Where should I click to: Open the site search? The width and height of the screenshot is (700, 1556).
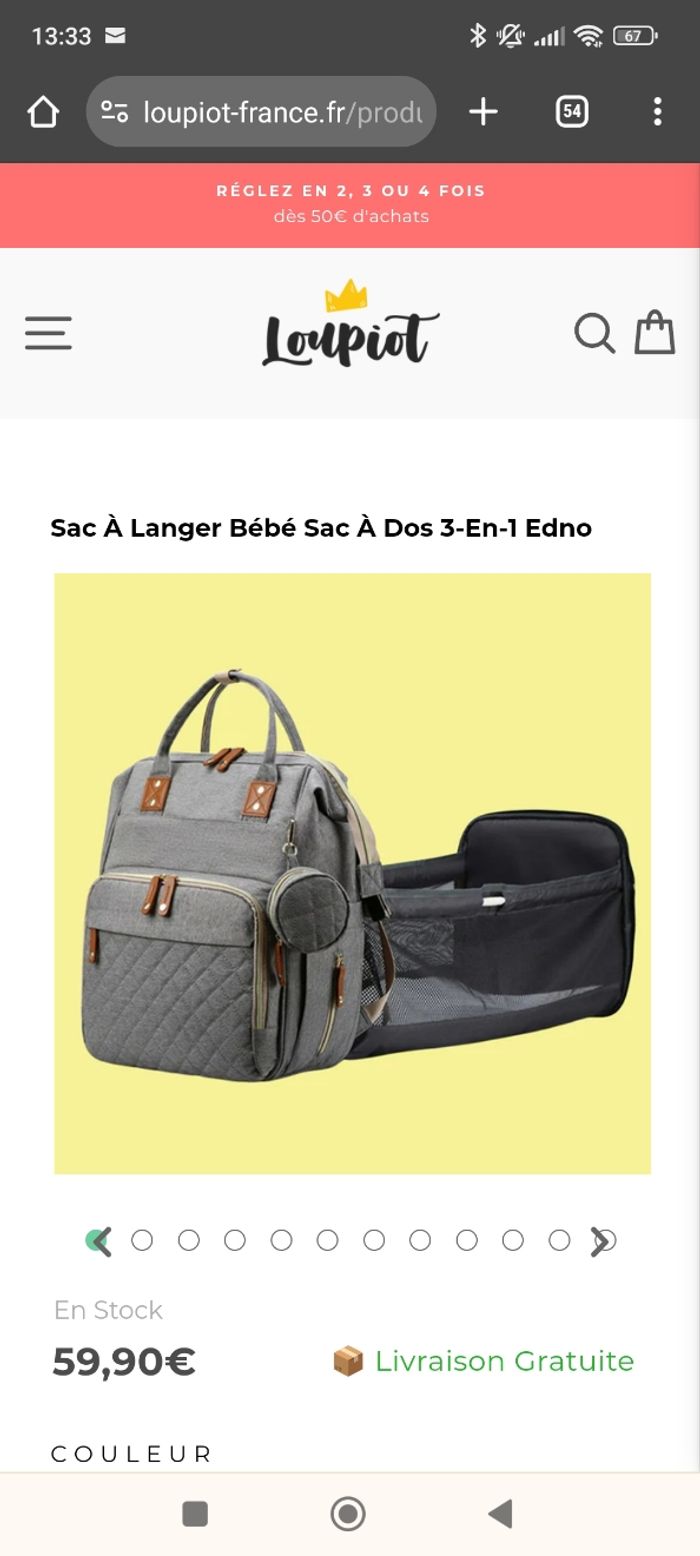(594, 333)
